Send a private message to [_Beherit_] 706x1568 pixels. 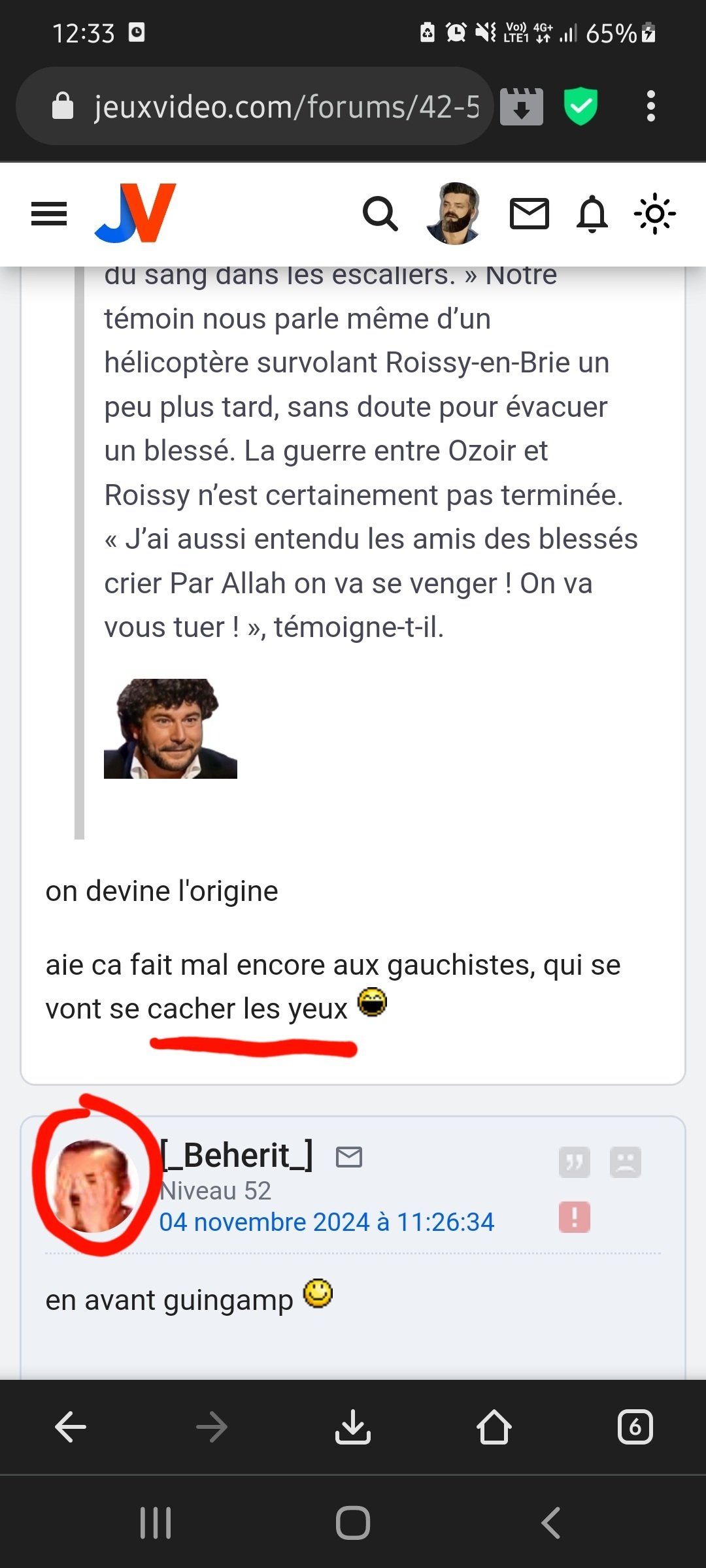click(x=349, y=1157)
